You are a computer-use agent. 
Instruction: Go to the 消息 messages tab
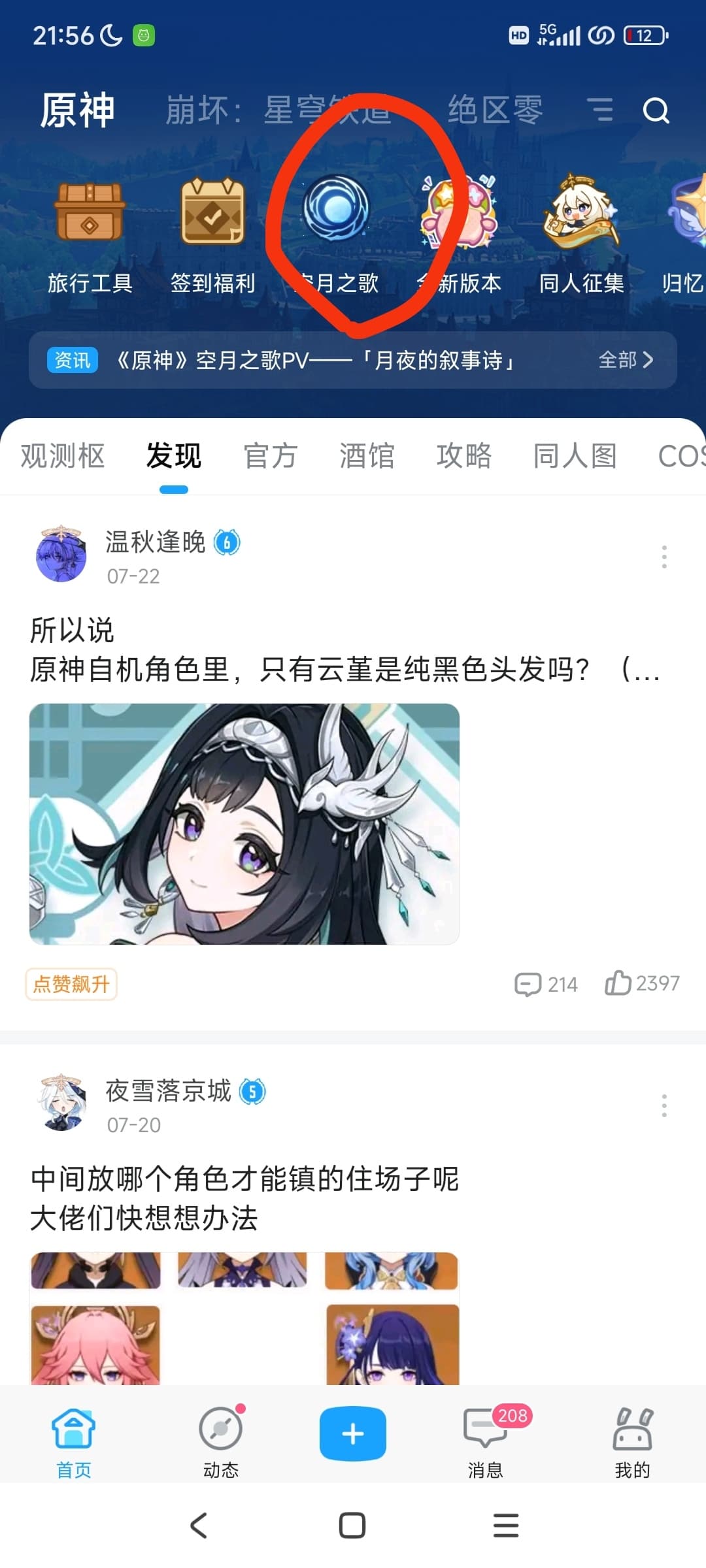coord(486,1441)
